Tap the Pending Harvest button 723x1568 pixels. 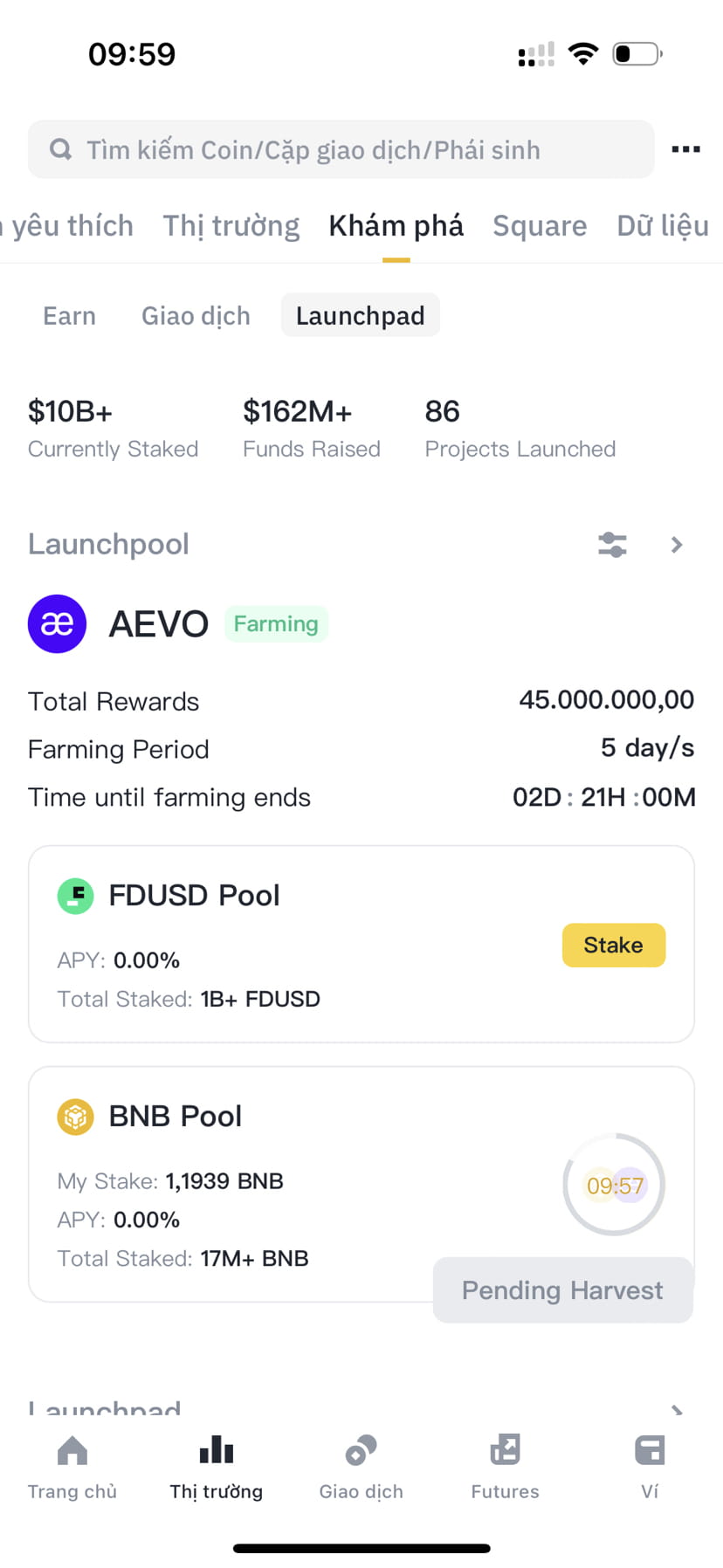[562, 1289]
